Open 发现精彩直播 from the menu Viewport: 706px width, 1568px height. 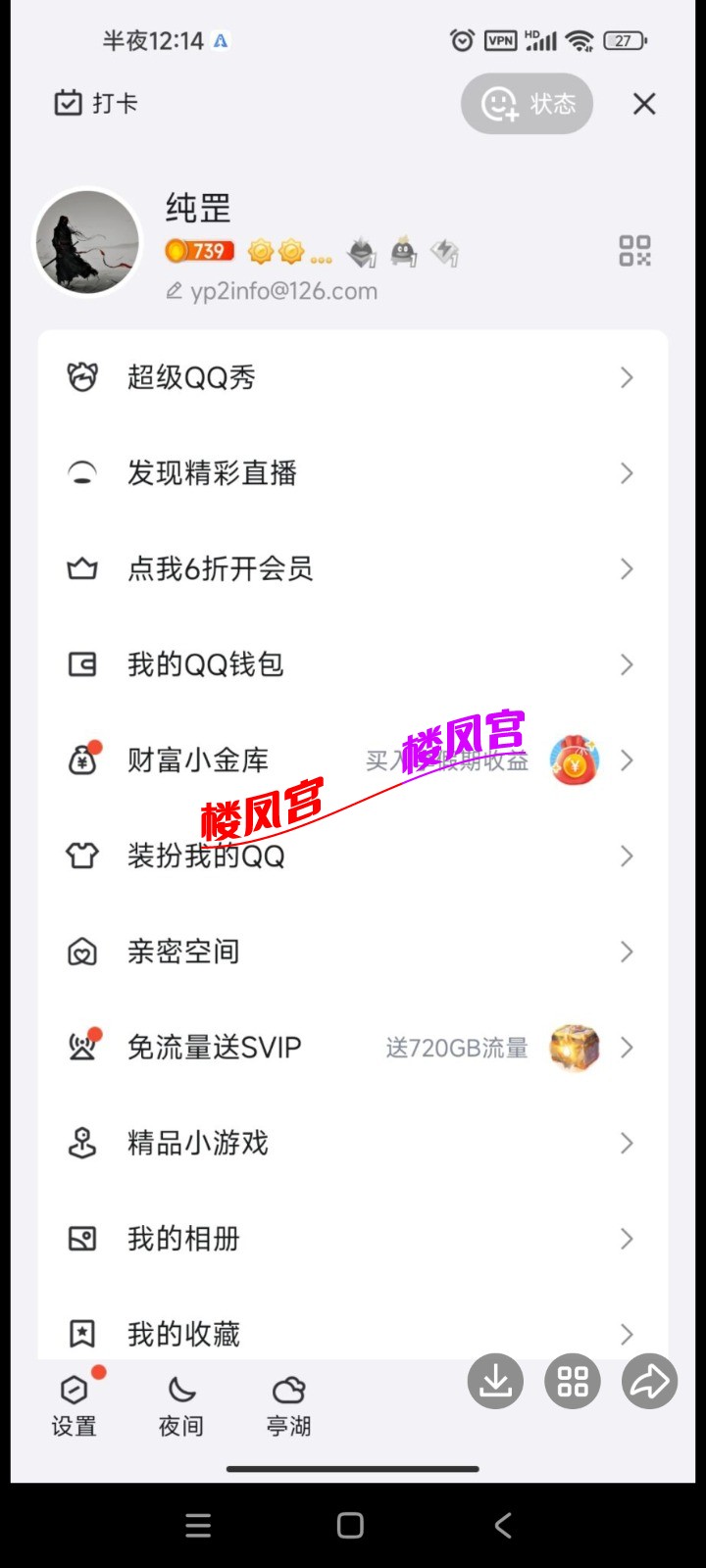pos(213,473)
